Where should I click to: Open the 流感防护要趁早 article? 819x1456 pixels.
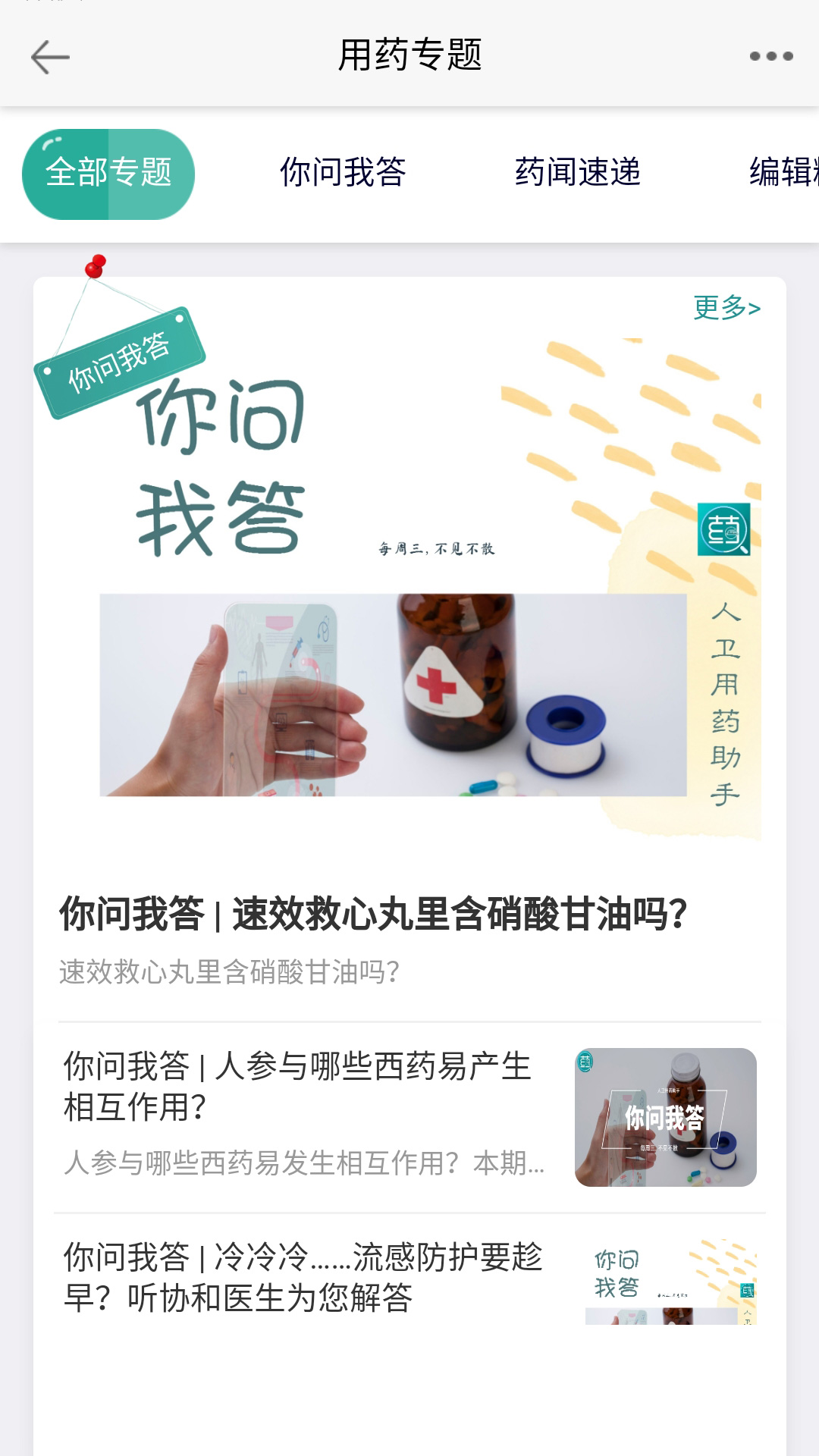pyautogui.click(x=303, y=1279)
